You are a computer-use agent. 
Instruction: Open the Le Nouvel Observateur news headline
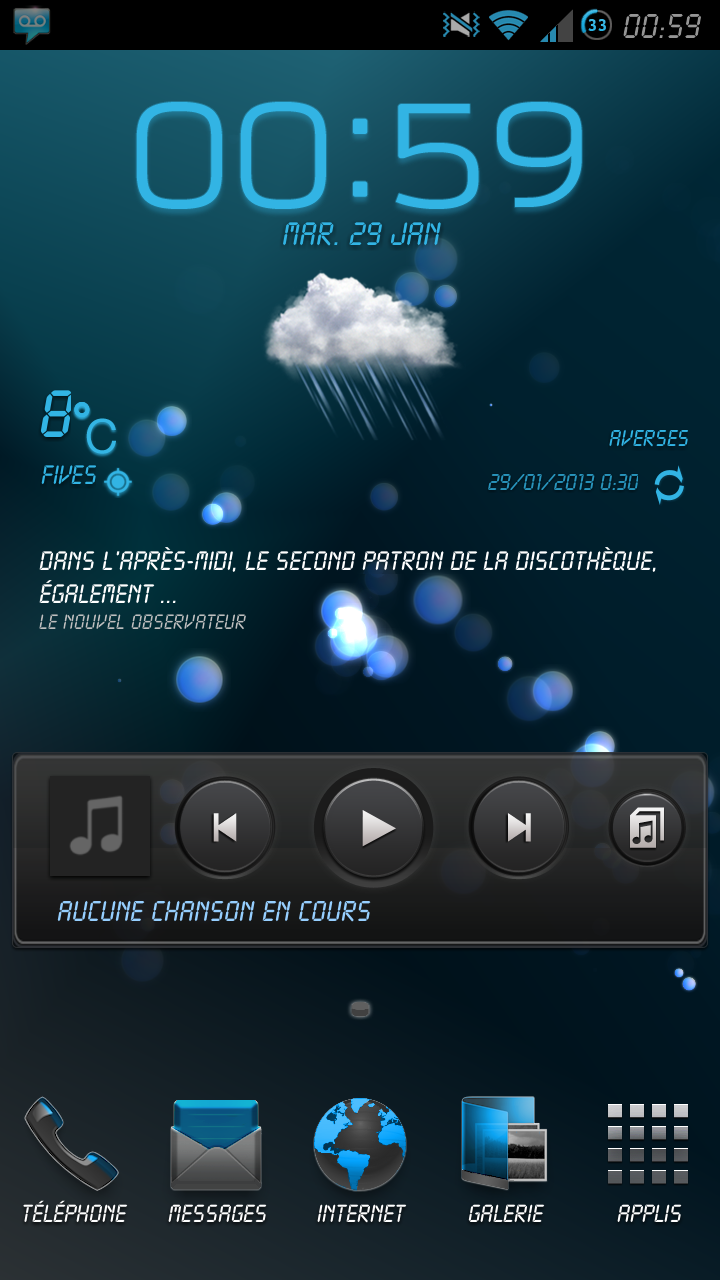(345, 576)
